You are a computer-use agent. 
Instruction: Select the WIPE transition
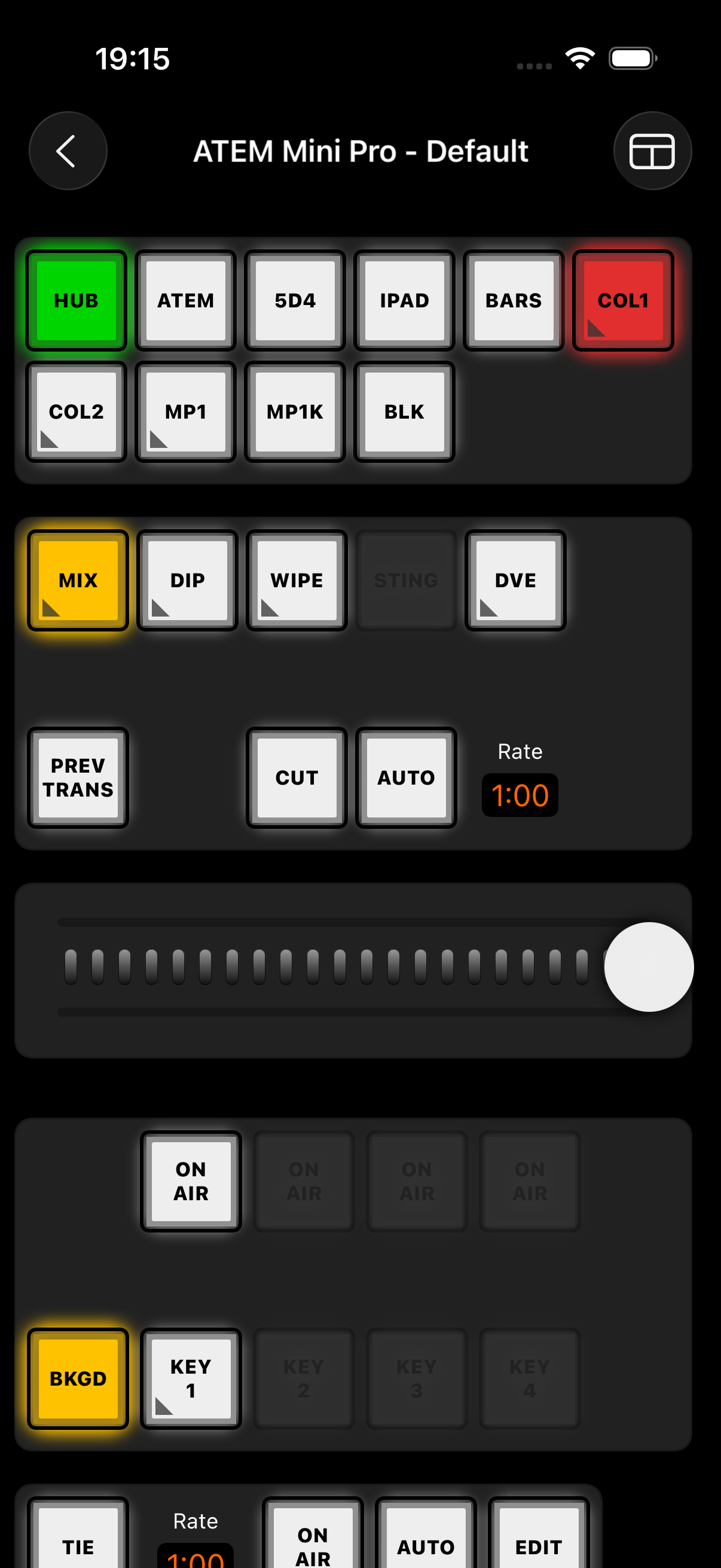(297, 581)
